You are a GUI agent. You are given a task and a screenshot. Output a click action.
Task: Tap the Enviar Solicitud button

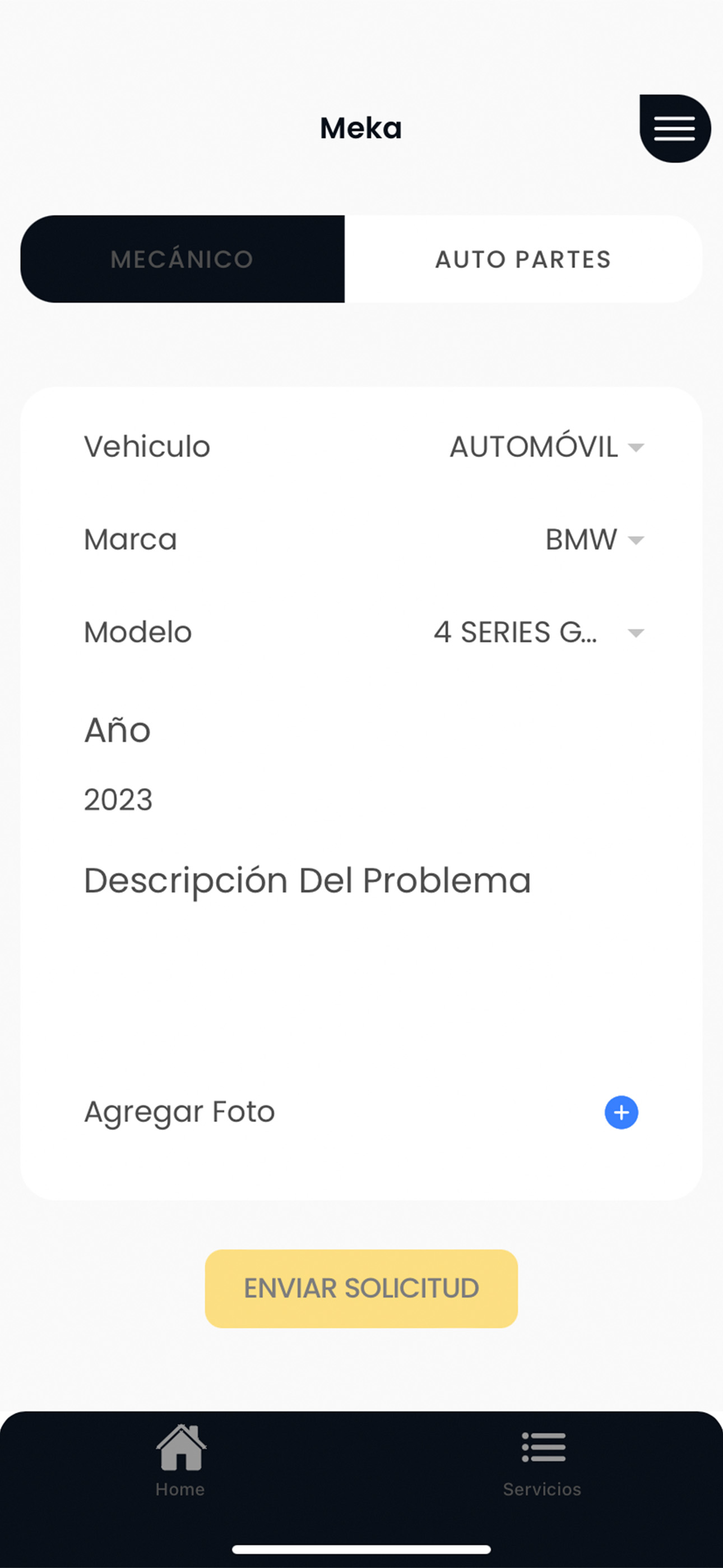coord(361,1289)
